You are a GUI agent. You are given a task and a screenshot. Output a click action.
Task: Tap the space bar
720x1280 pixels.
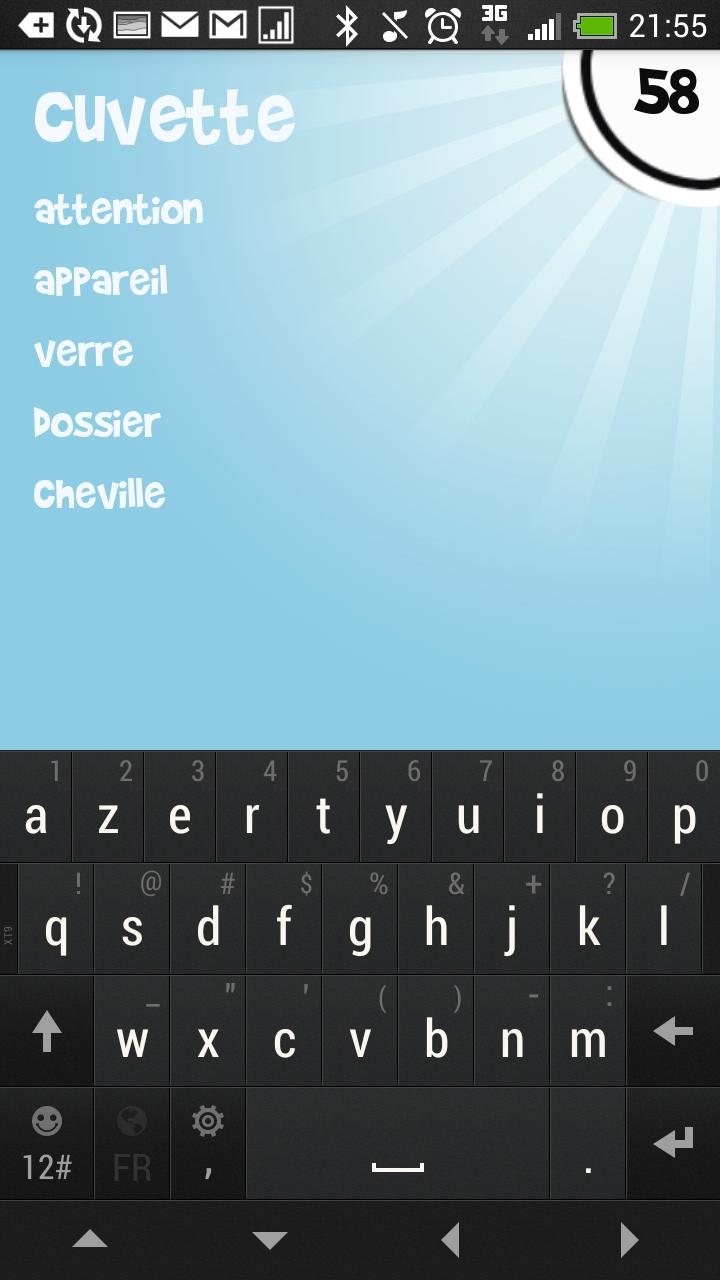(397, 1144)
